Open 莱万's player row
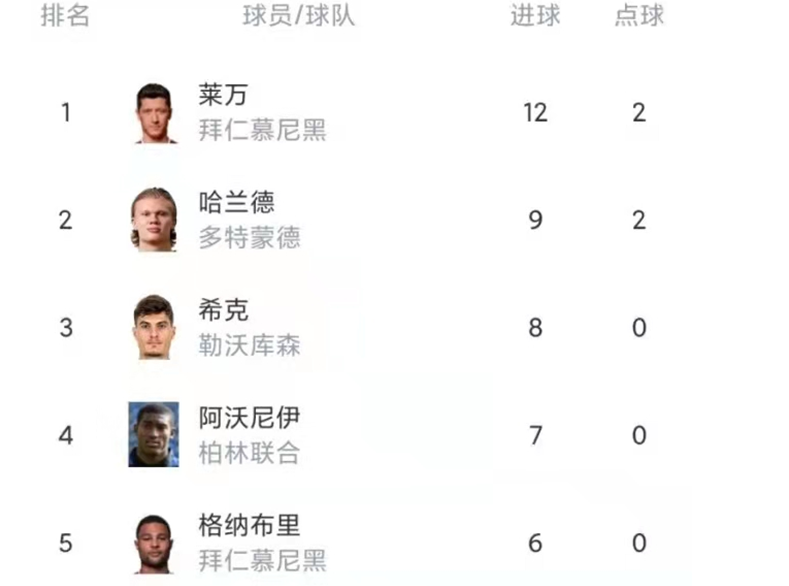This screenshot has width=789, height=586. (223, 97)
